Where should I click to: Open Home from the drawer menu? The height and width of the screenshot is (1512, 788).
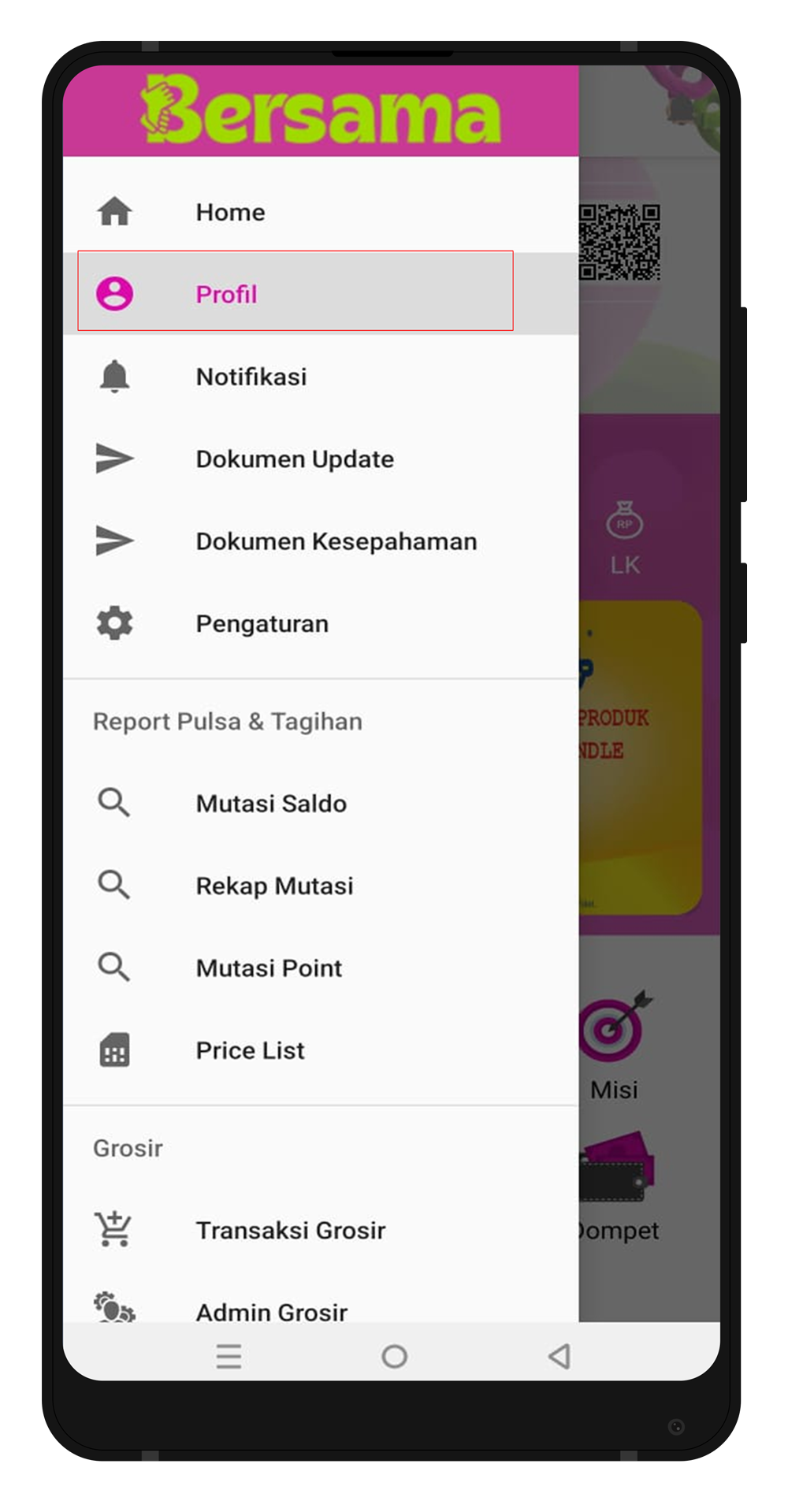point(230,212)
